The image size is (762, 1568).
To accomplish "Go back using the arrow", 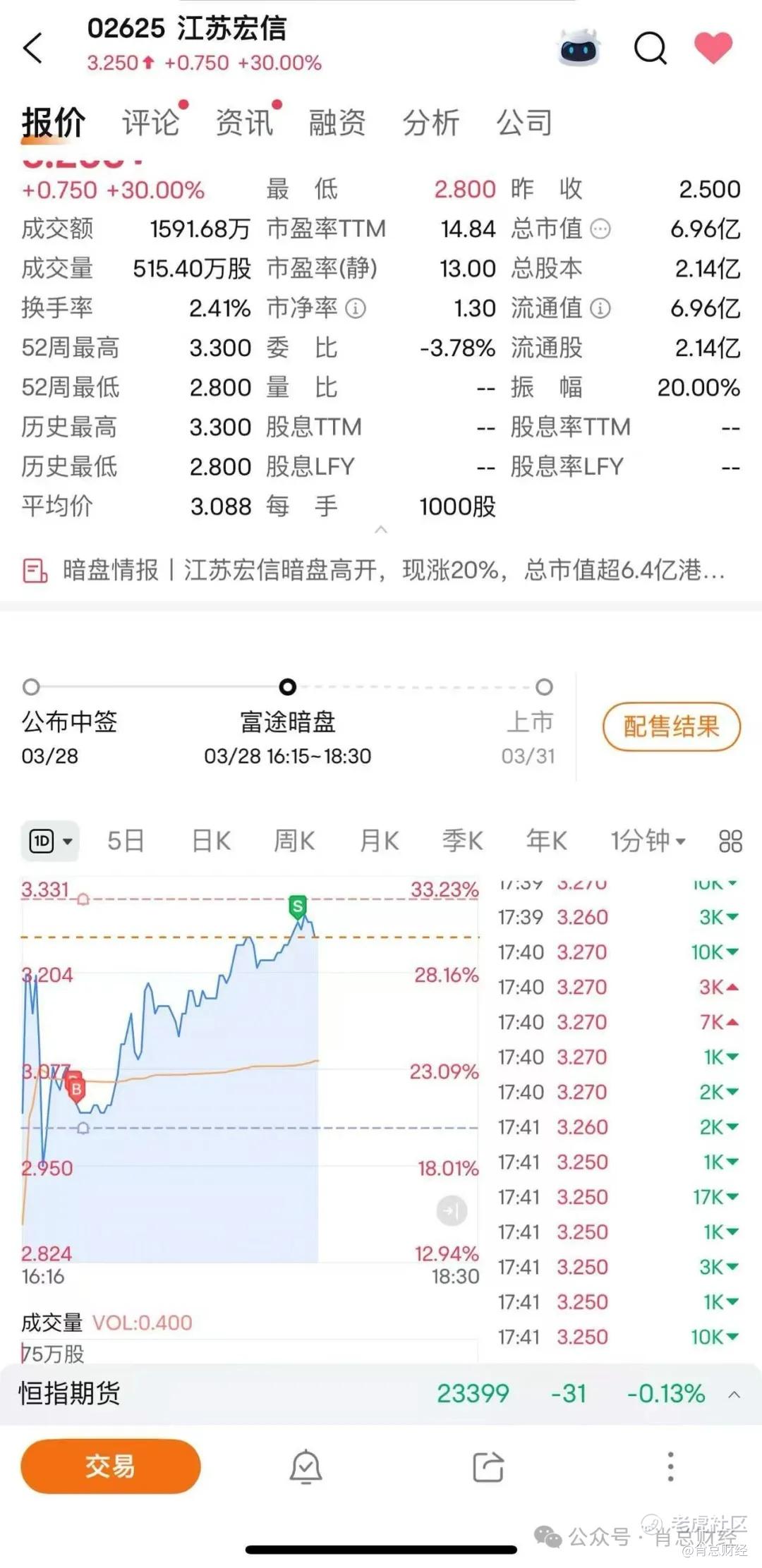I will pyautogui.click(x=33, y=48).
